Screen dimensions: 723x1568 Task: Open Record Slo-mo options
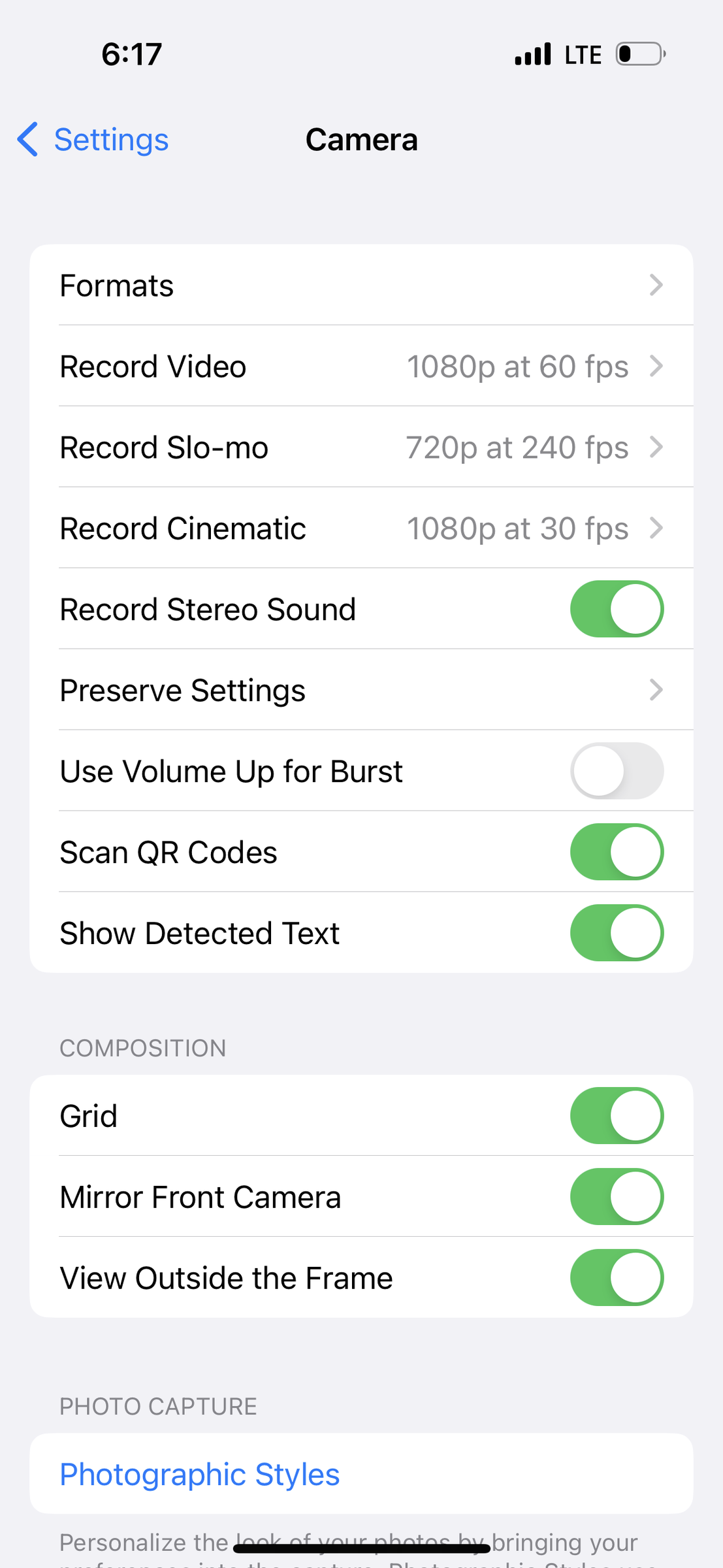click(x=361, y=448)
